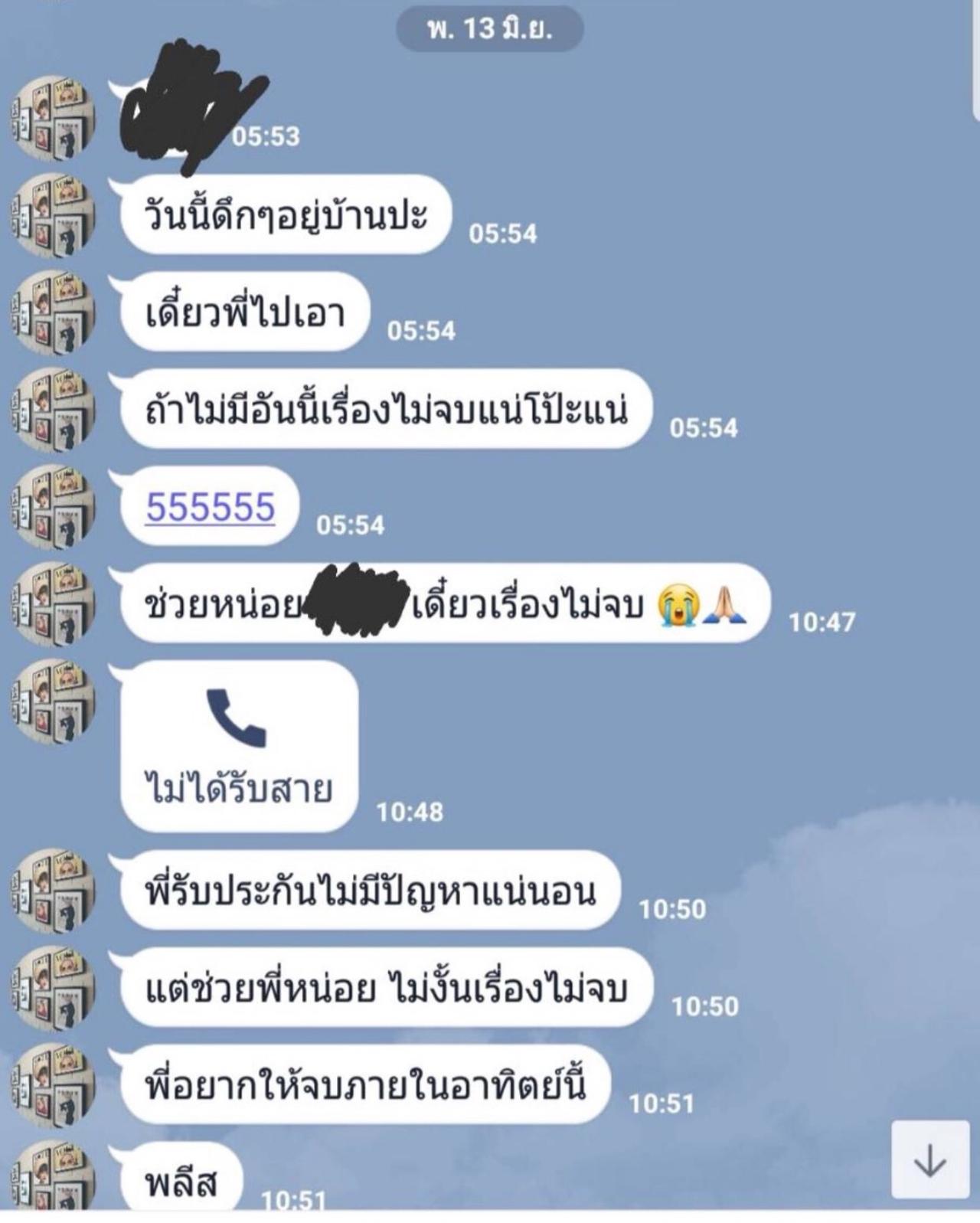The height and width of the screenshot is (1223, 980).
Task: Open sender's avatar beside วันนี้ดึกๆอยู่บ้านปะ
Action: [52, 216]
